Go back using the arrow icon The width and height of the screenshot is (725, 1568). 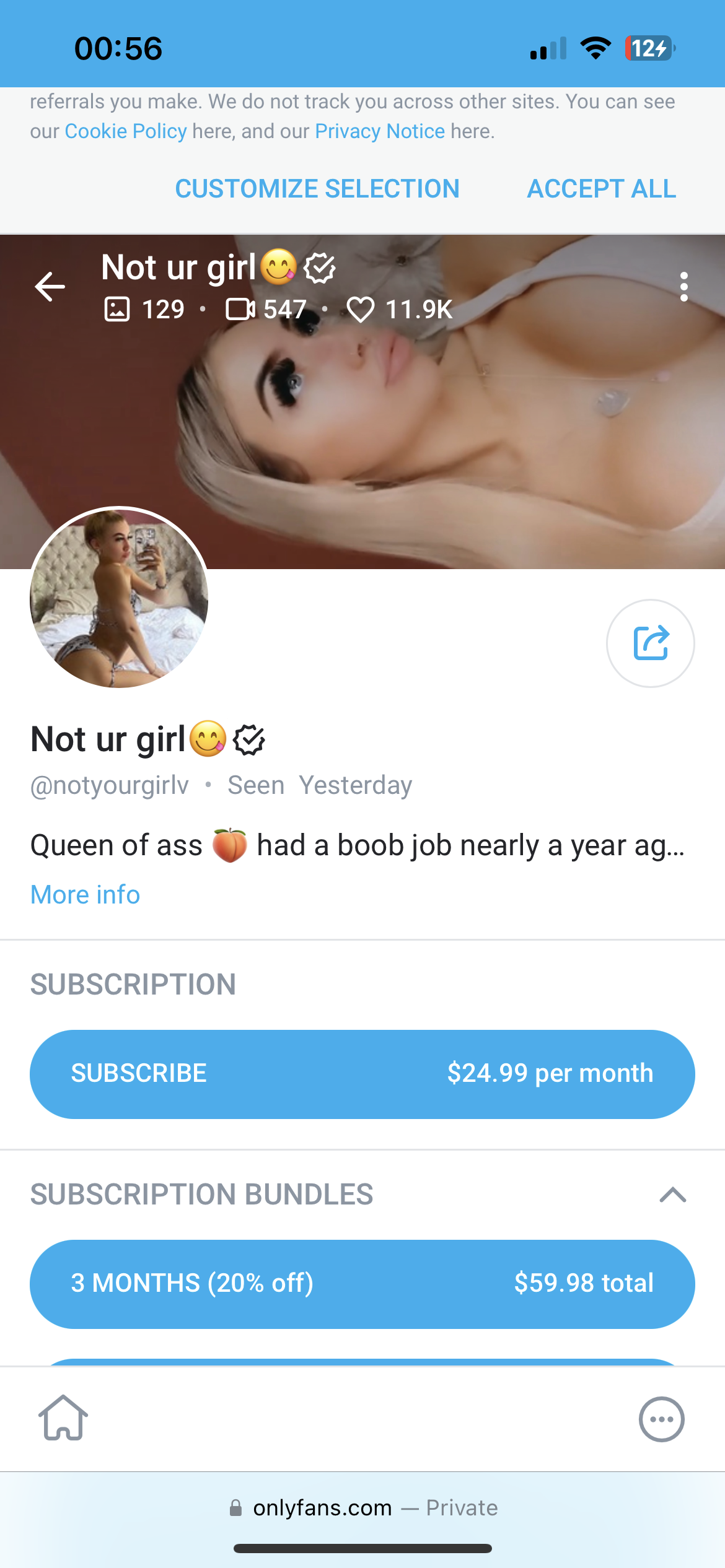tap(50, 287)
